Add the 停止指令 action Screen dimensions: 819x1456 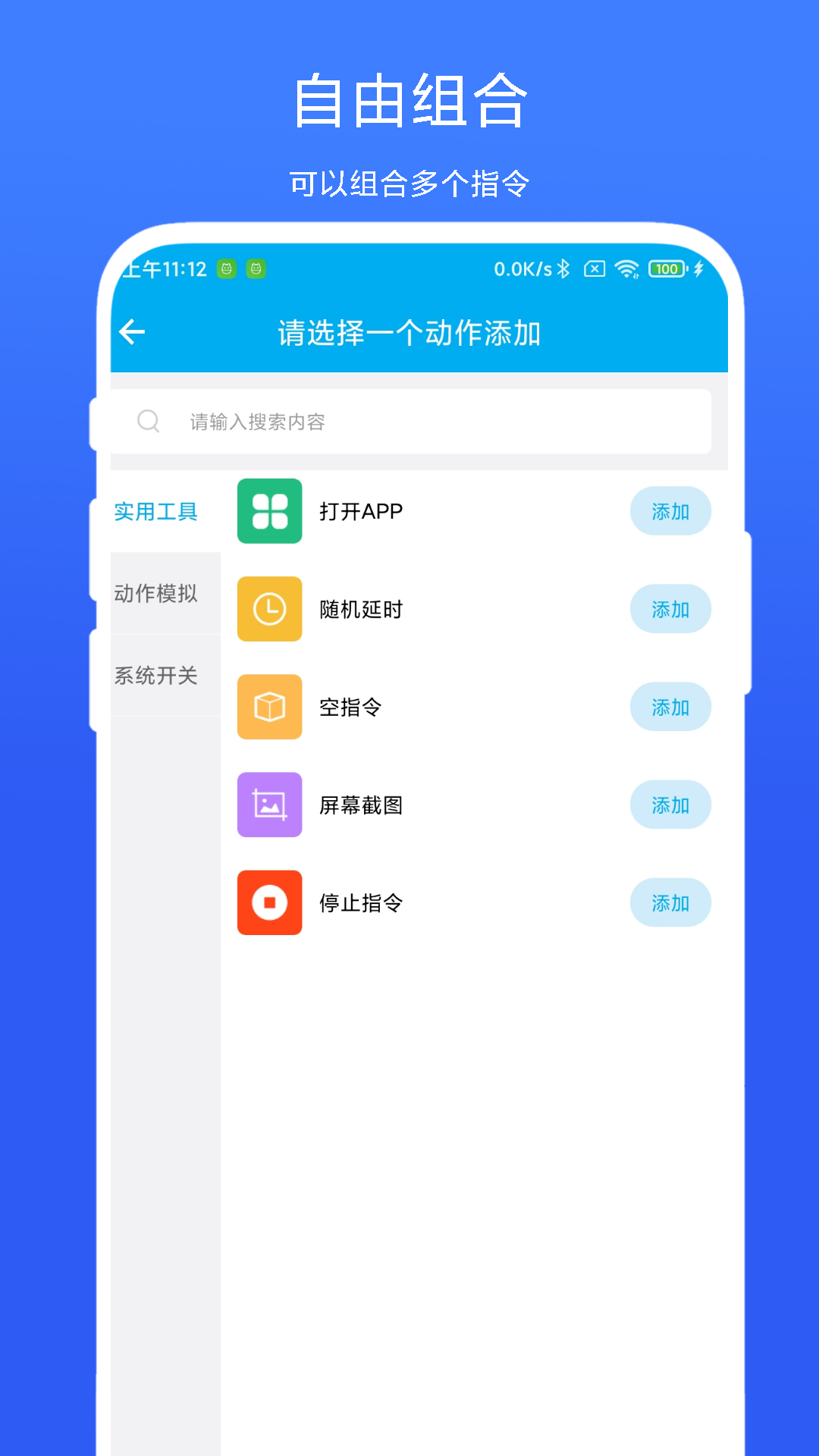pyautogui.click(x=670, y=903)
